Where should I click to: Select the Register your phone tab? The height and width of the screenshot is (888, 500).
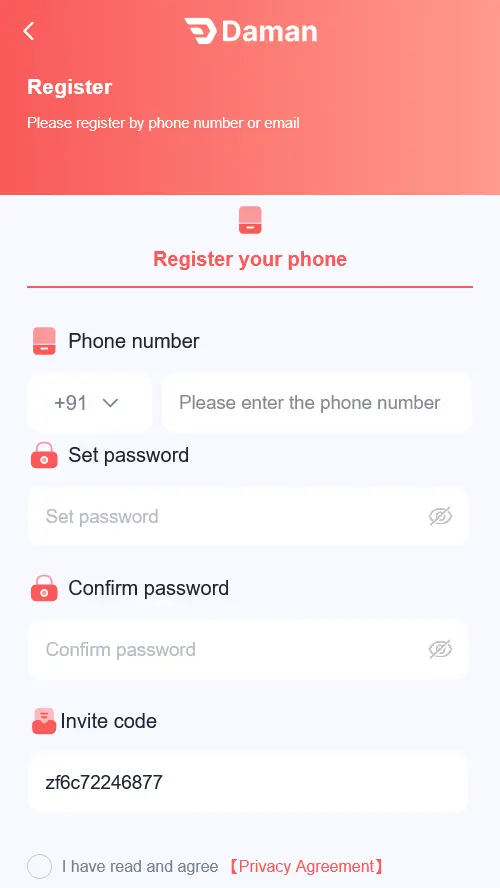[x=250, y=246]
